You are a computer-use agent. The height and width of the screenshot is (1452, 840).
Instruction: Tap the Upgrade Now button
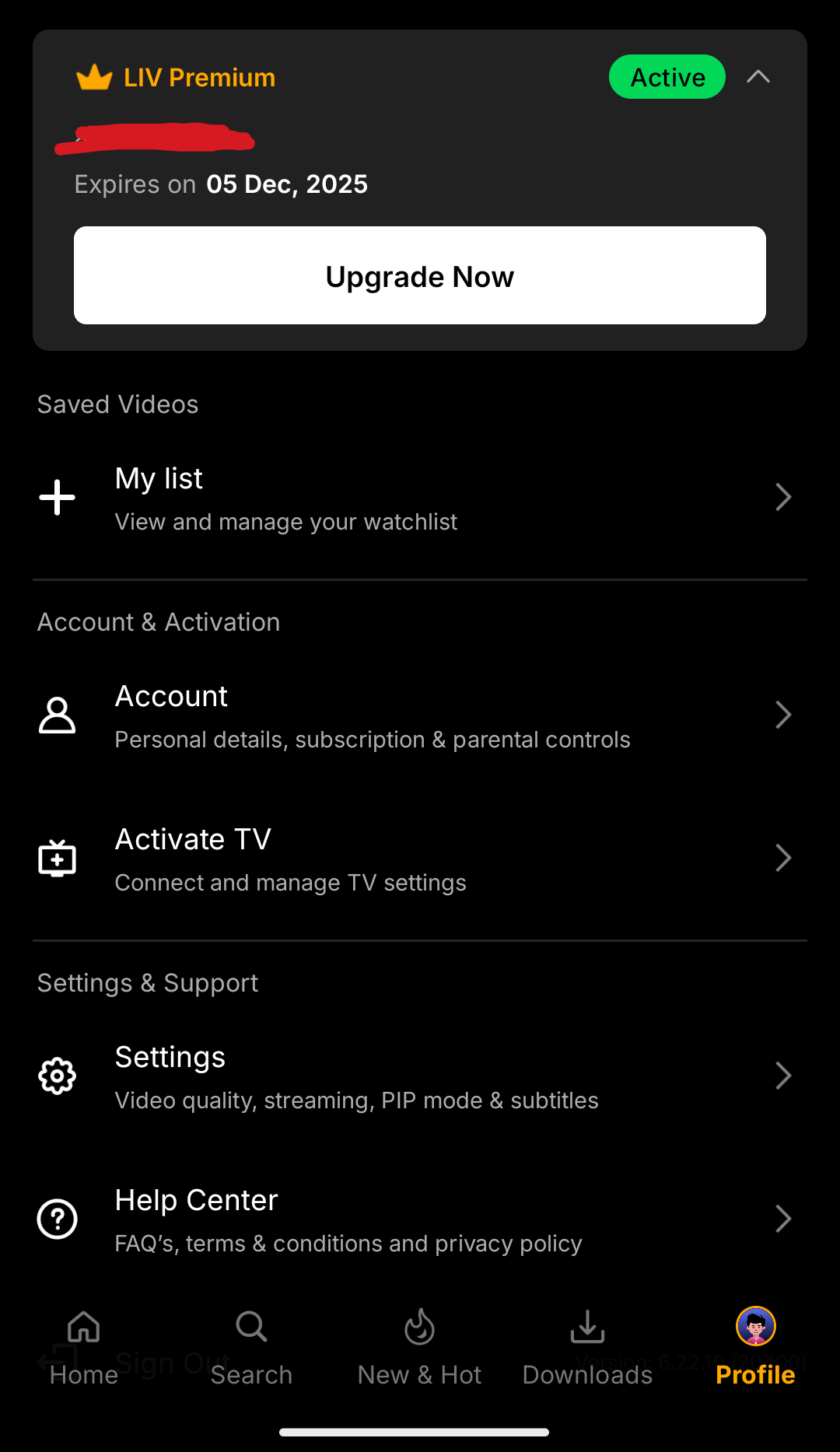click(420, 275)
